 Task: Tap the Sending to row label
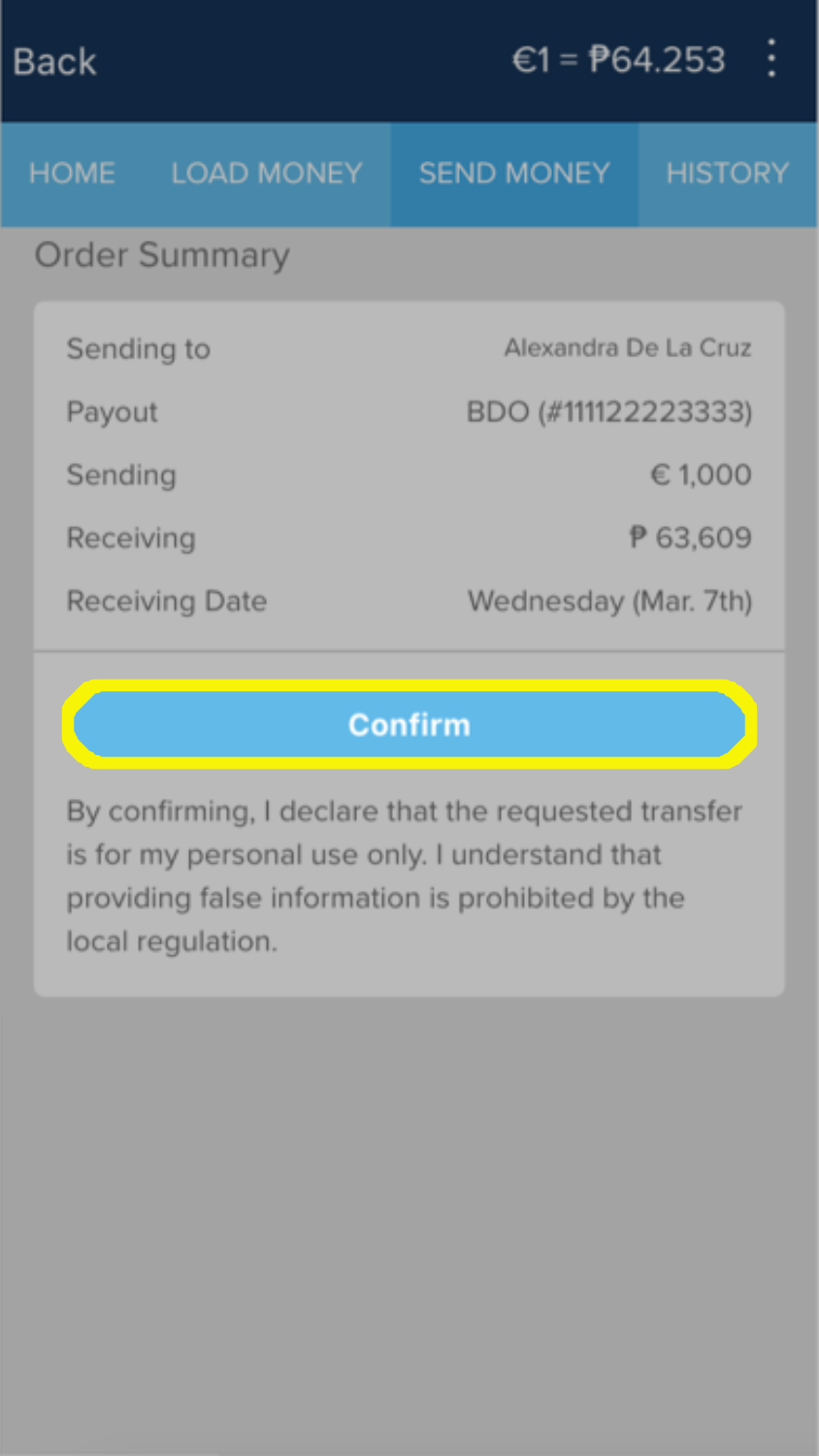coord(138,348)
